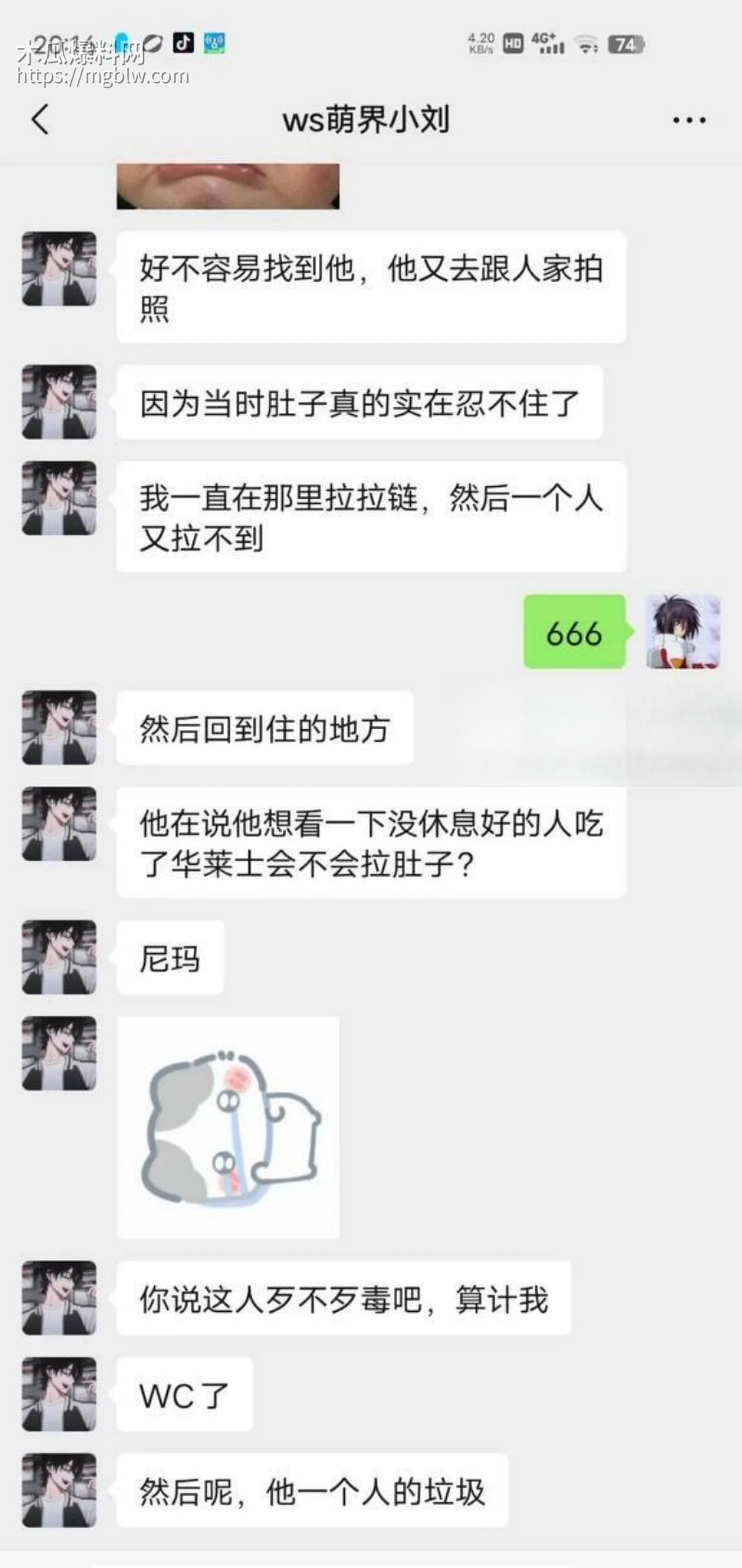Open the lips photo message
This screenshot has height=1568, width=742.
[x=228, y=186]
